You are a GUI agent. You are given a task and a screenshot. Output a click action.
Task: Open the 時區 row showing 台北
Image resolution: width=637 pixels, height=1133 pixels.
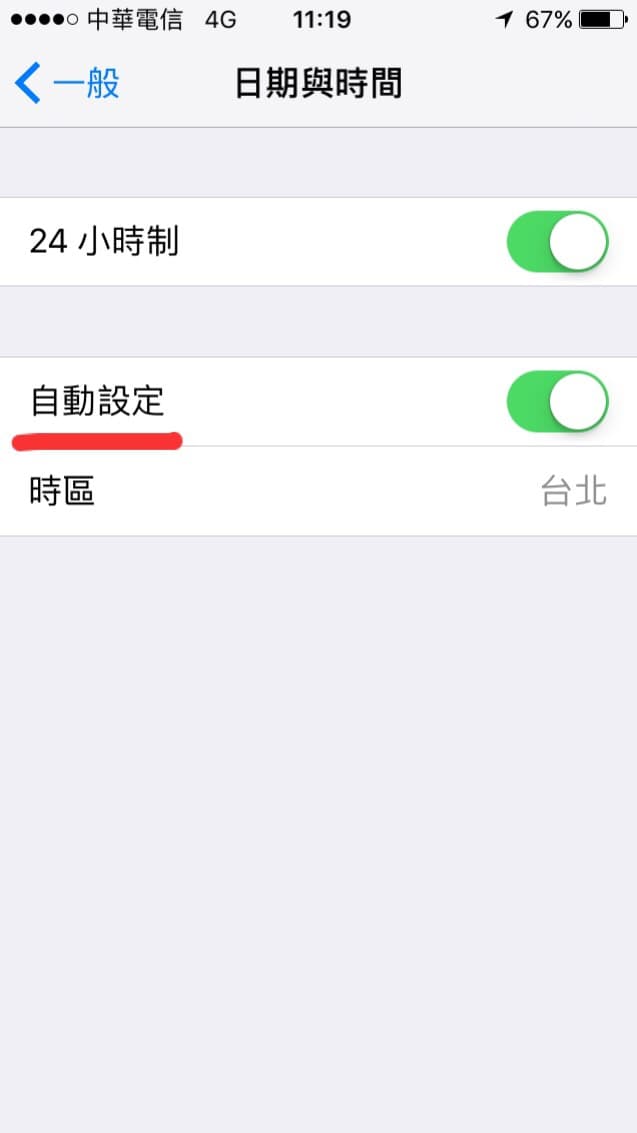(318, 491)
